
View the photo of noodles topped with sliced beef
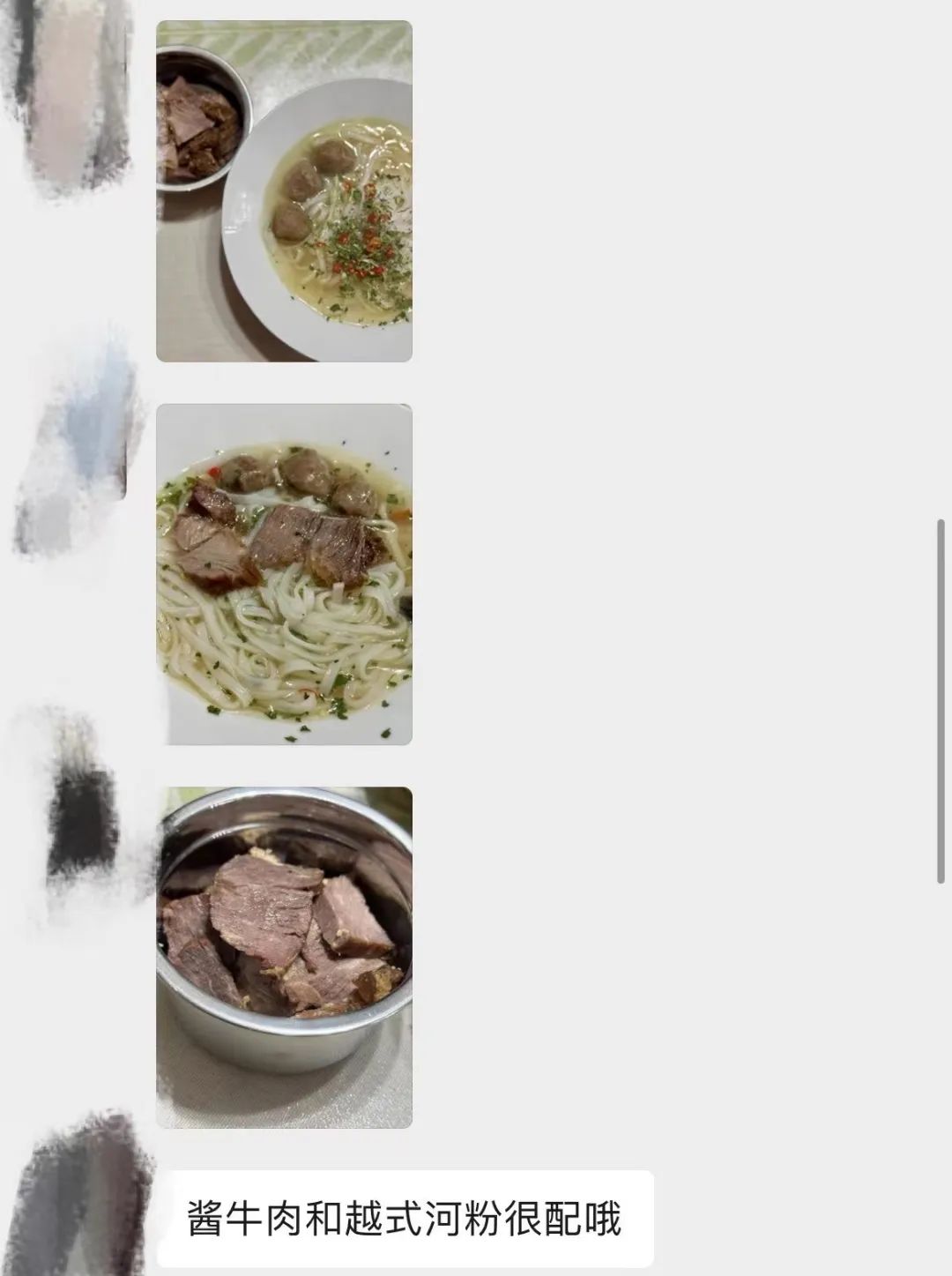click(x=284, y=574)
